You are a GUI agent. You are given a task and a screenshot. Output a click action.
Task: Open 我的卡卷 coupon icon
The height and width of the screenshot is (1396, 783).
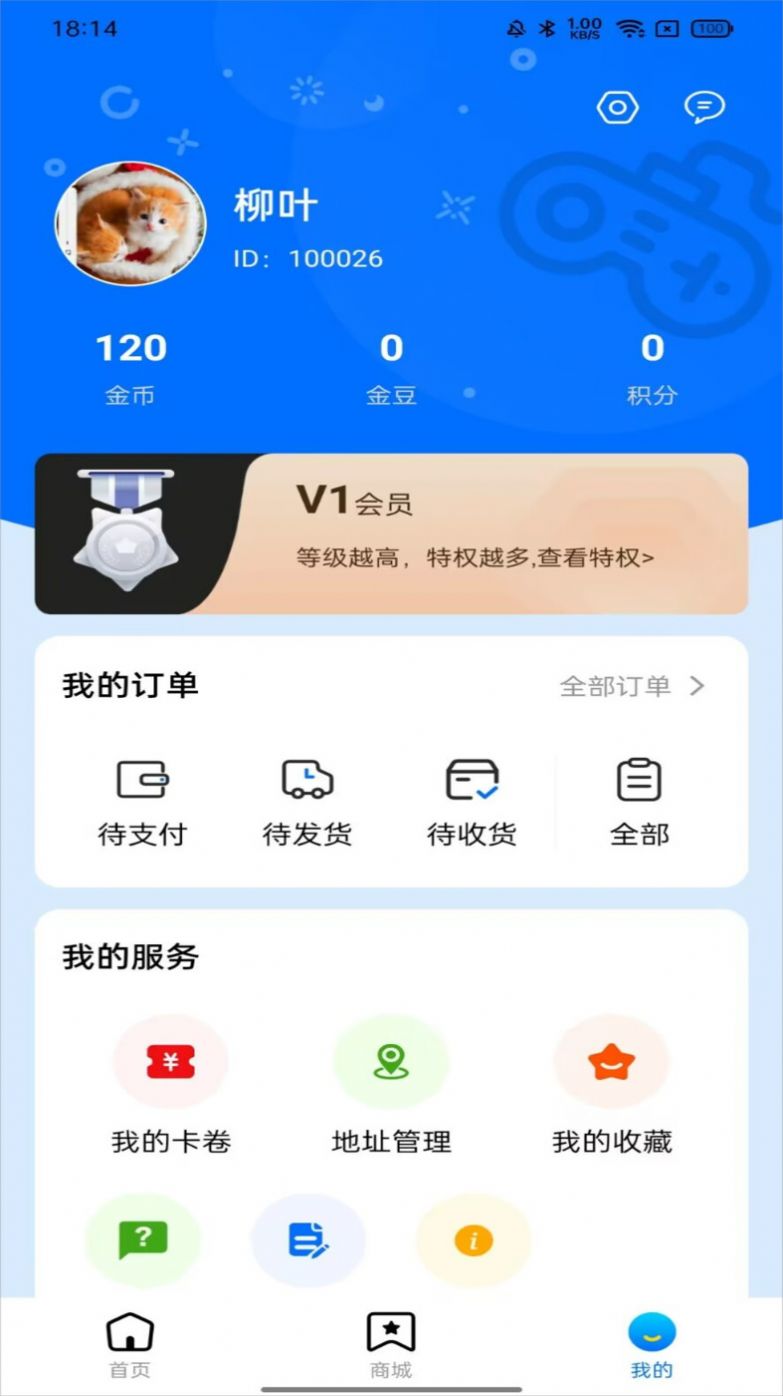(170, 1062)
